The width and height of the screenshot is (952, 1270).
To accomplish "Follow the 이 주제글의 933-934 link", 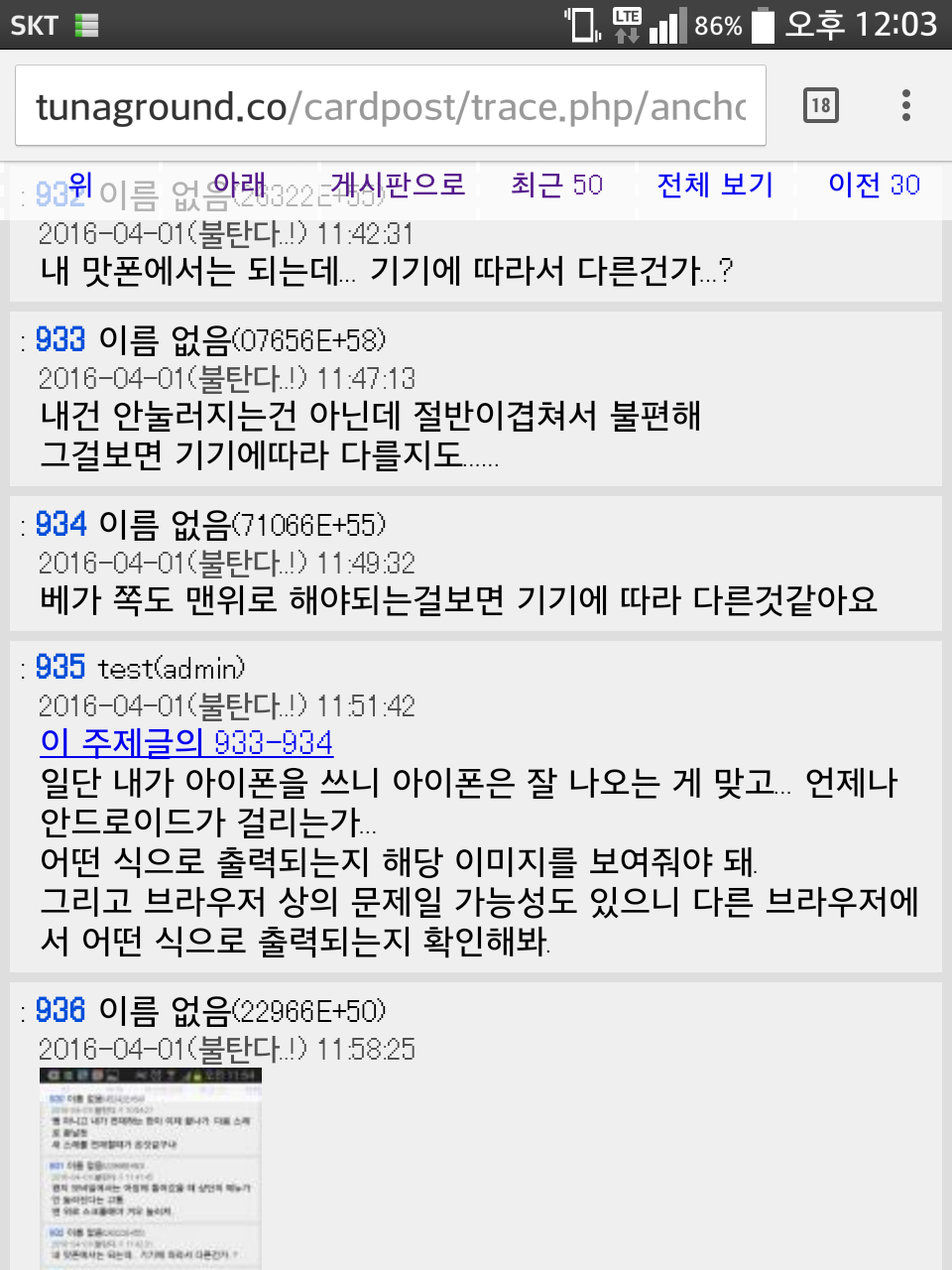I will point(186,742).
